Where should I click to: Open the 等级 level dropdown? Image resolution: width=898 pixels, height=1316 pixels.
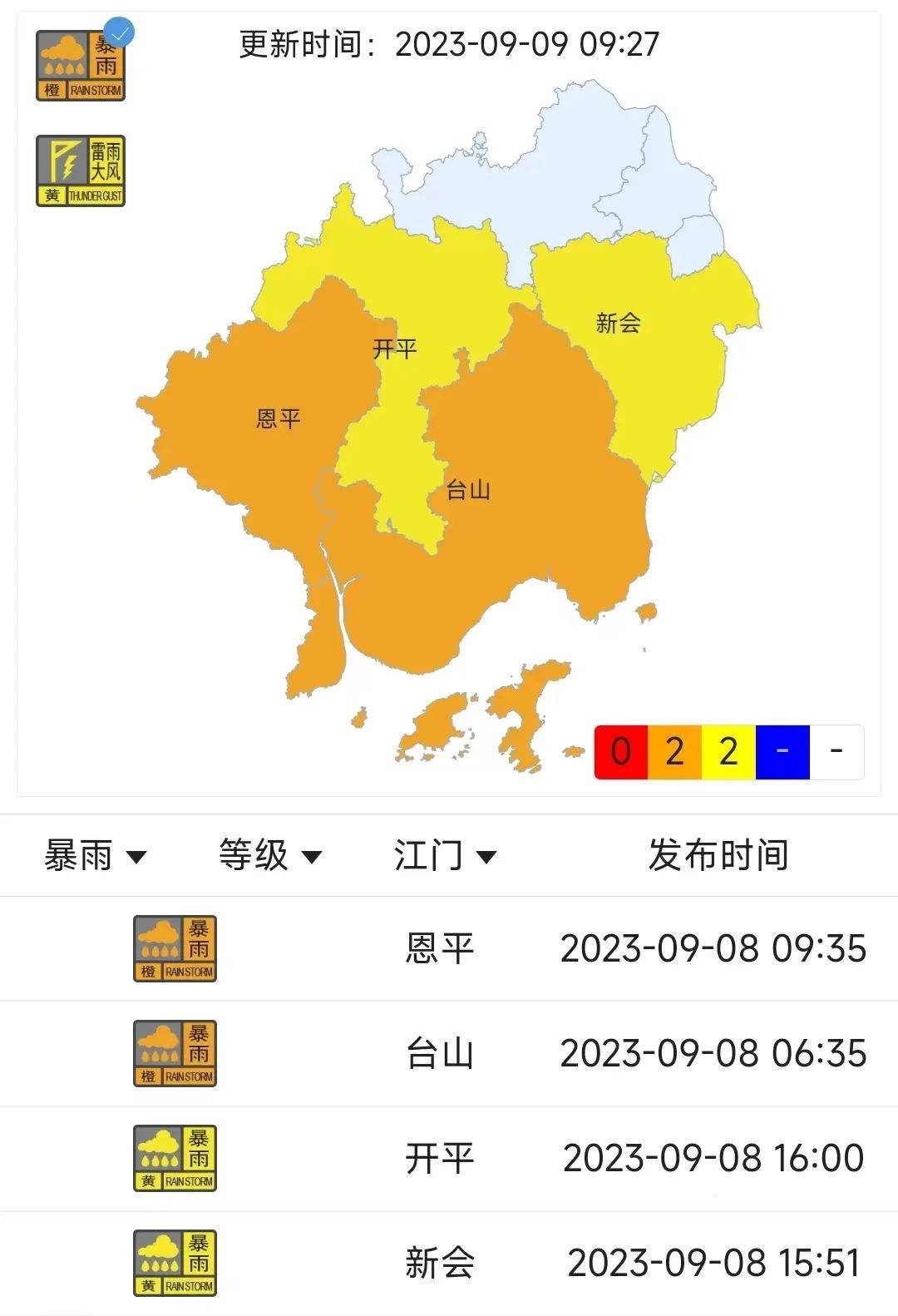pos(269,855)
